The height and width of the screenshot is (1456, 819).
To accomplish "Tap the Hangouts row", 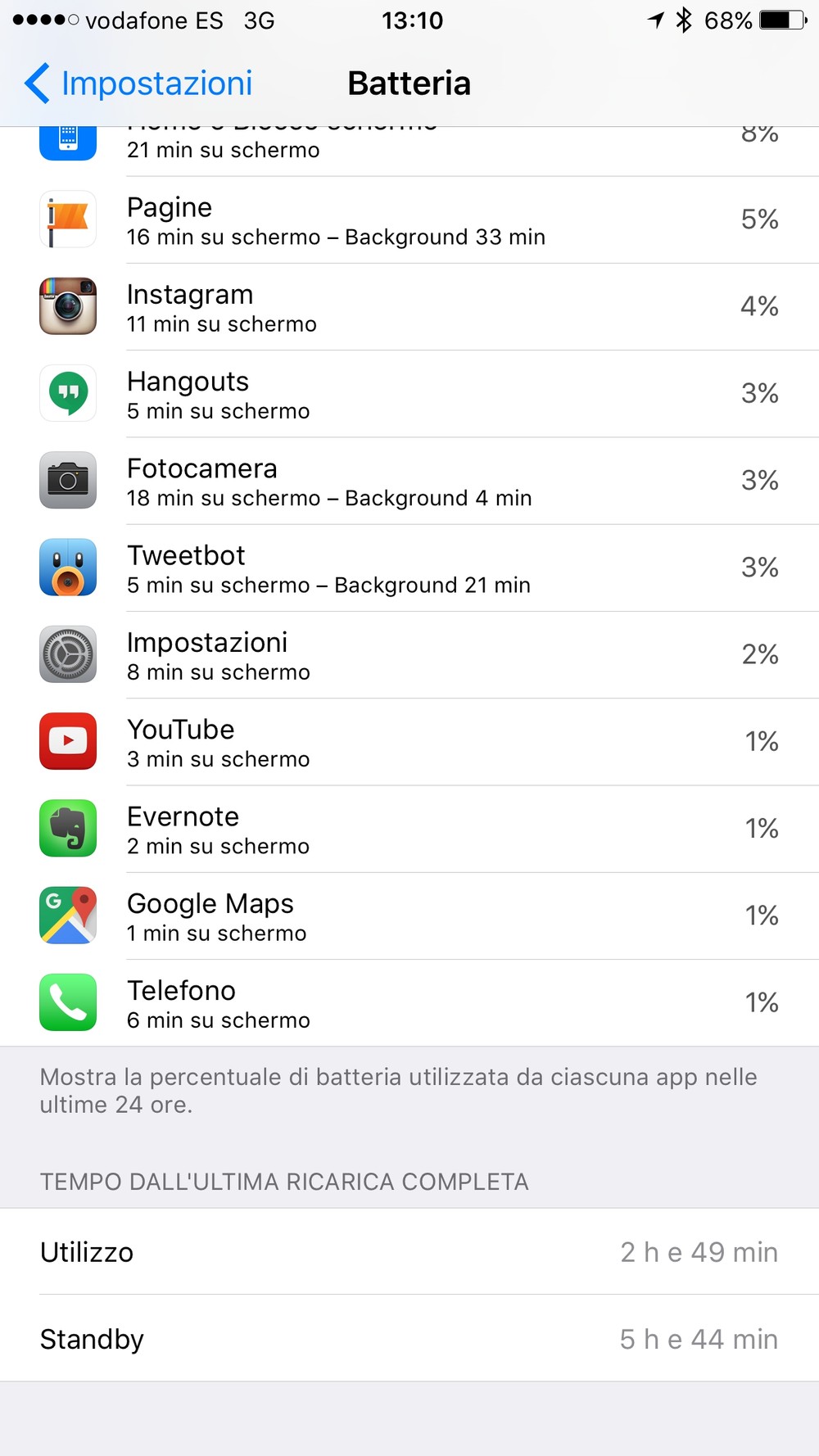I will pos(409,394).
